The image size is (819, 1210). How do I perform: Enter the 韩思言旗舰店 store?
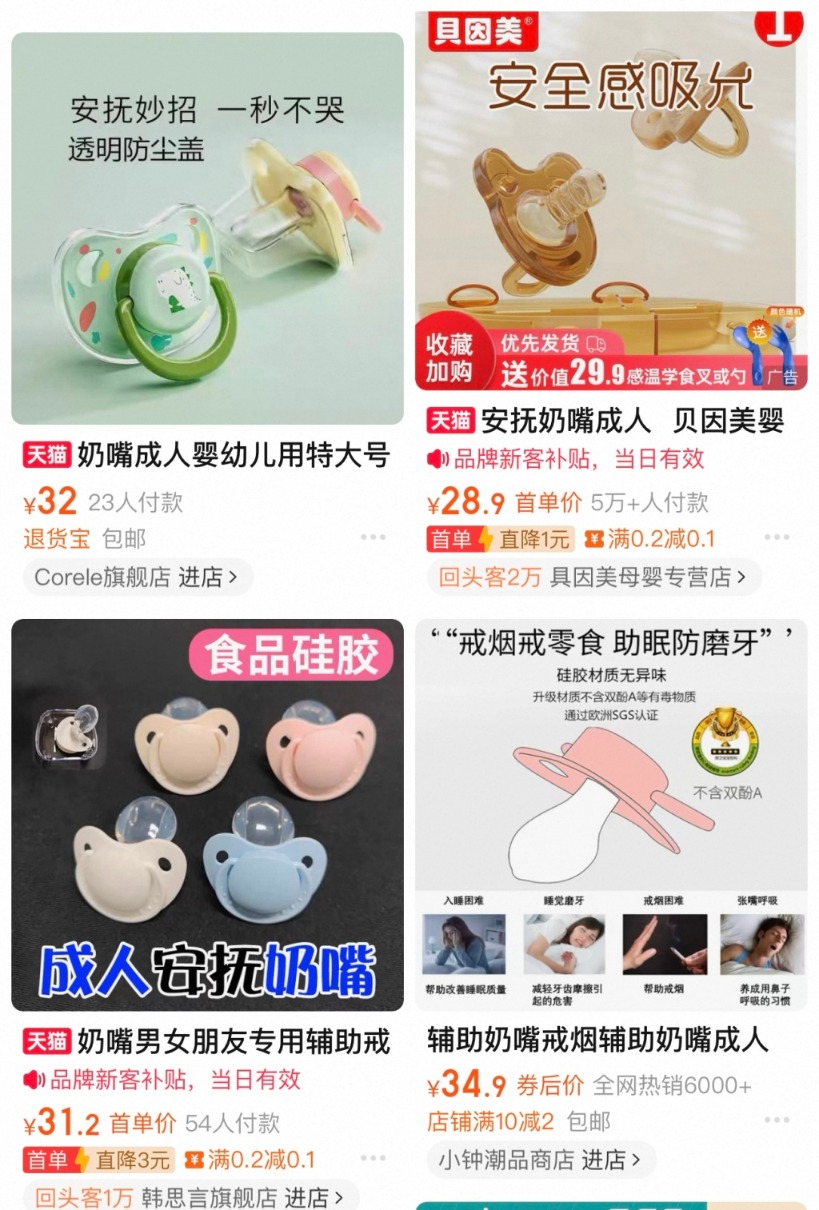(190, 1196)
